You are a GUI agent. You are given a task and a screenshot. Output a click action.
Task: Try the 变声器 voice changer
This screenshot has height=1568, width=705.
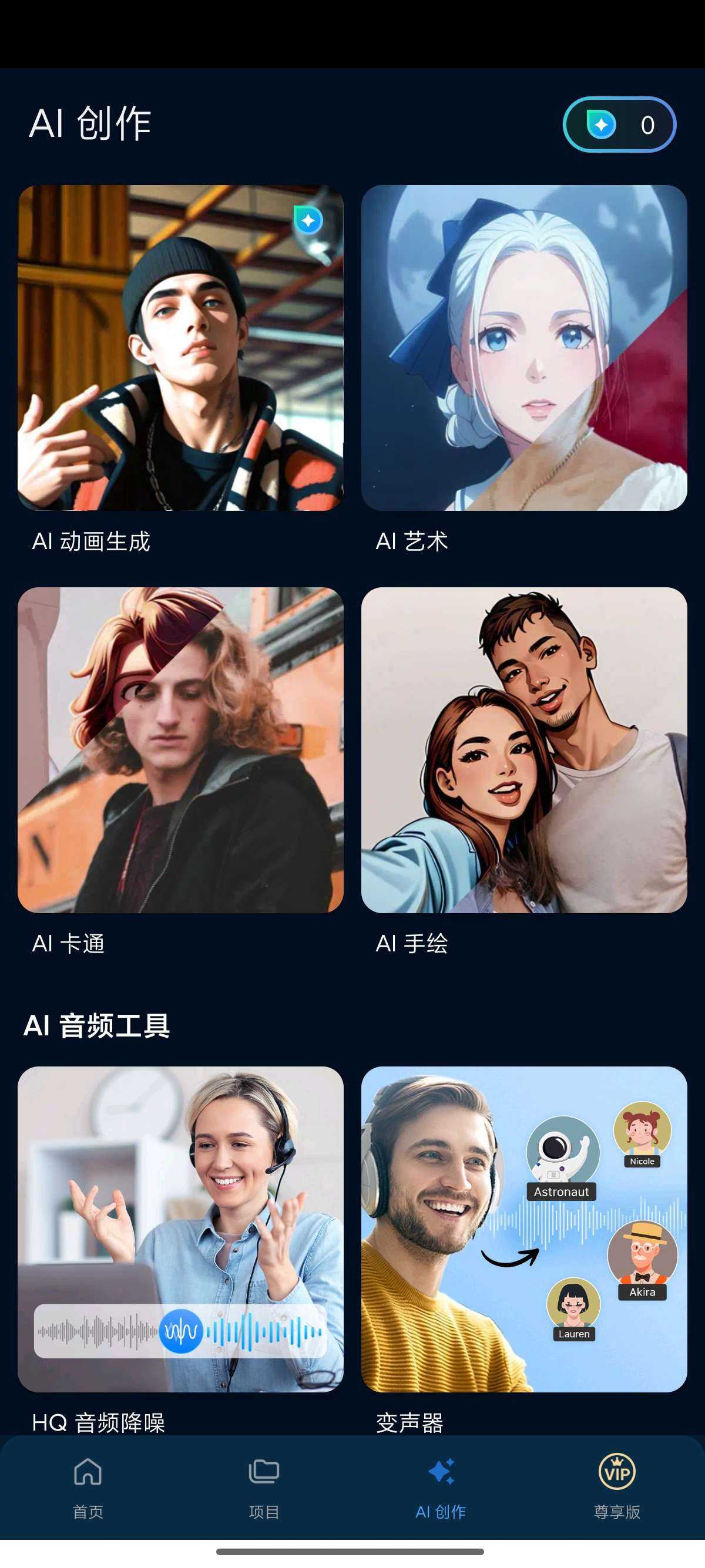(523, 1229)
